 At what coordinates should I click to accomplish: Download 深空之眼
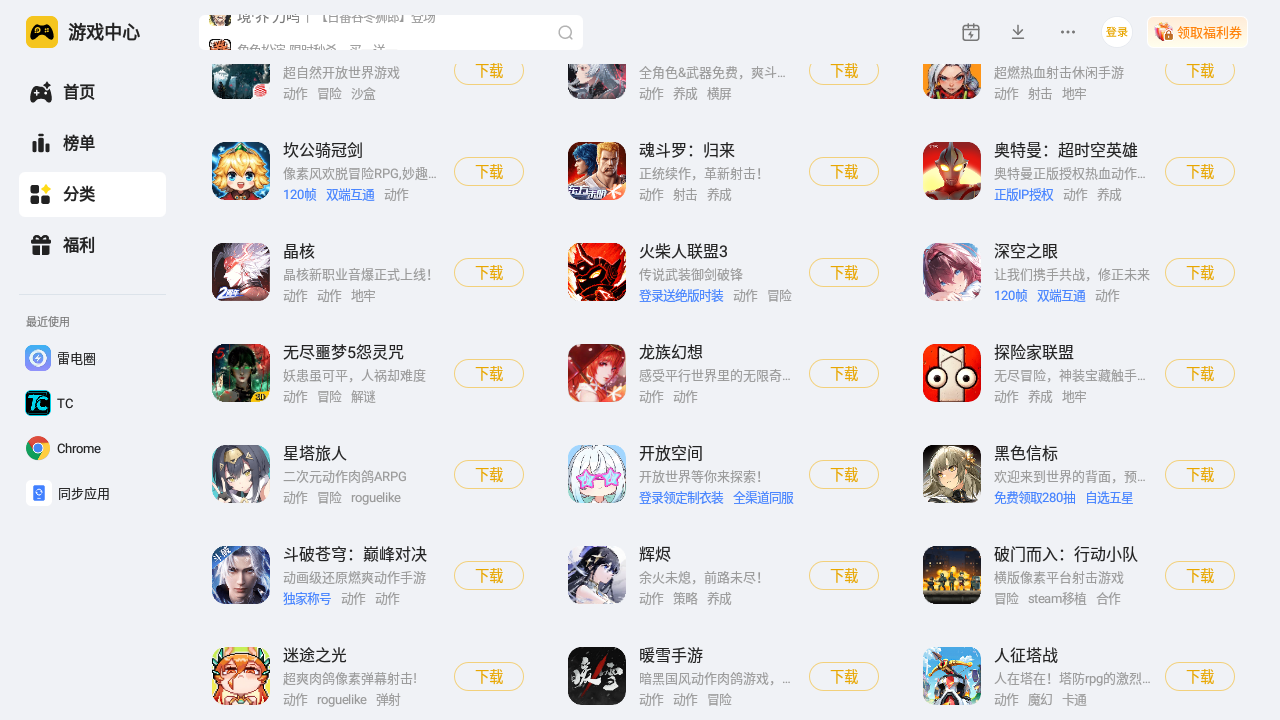tap(1199, 272)
